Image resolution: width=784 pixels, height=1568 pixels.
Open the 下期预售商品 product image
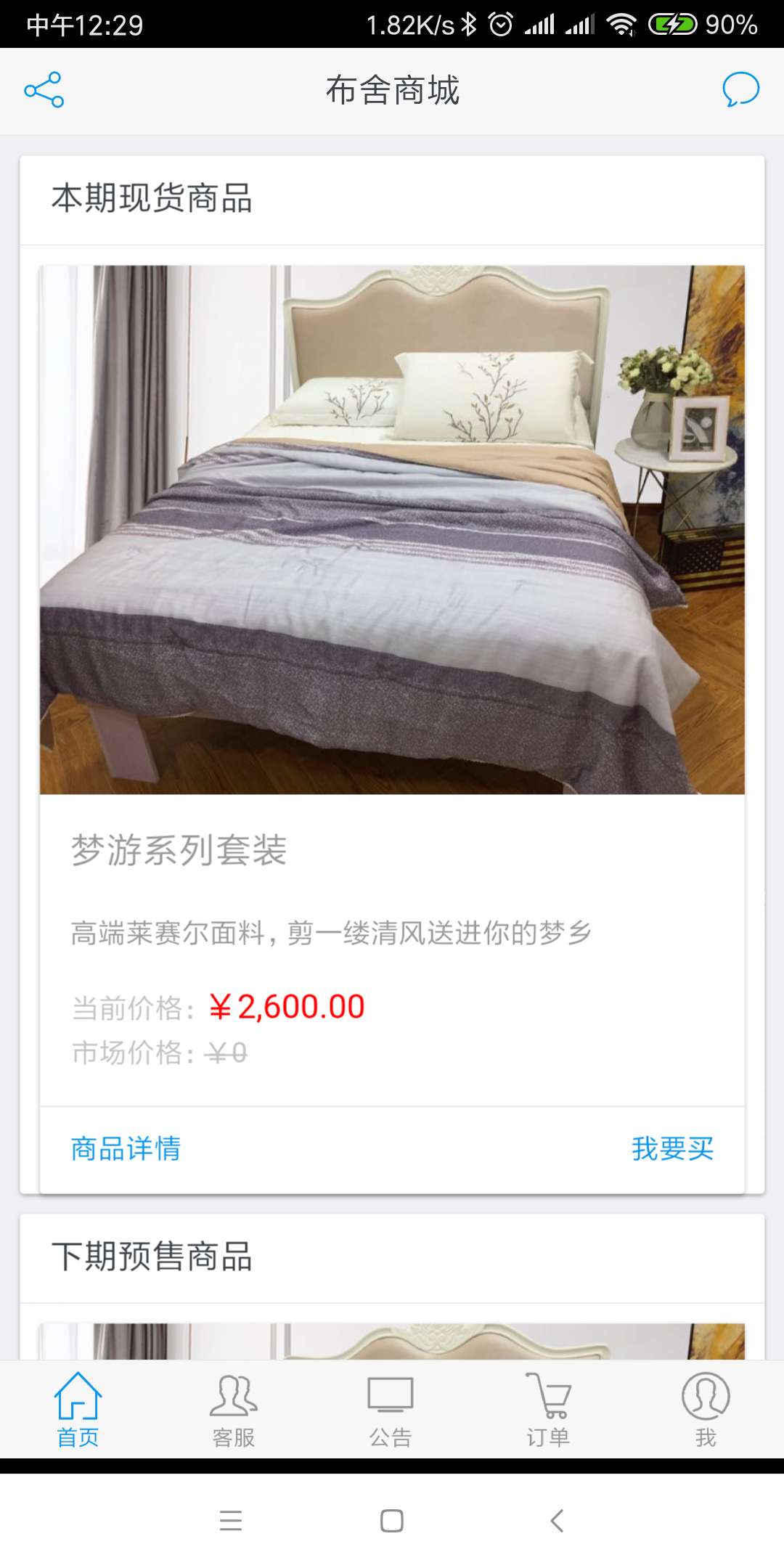392,1342
